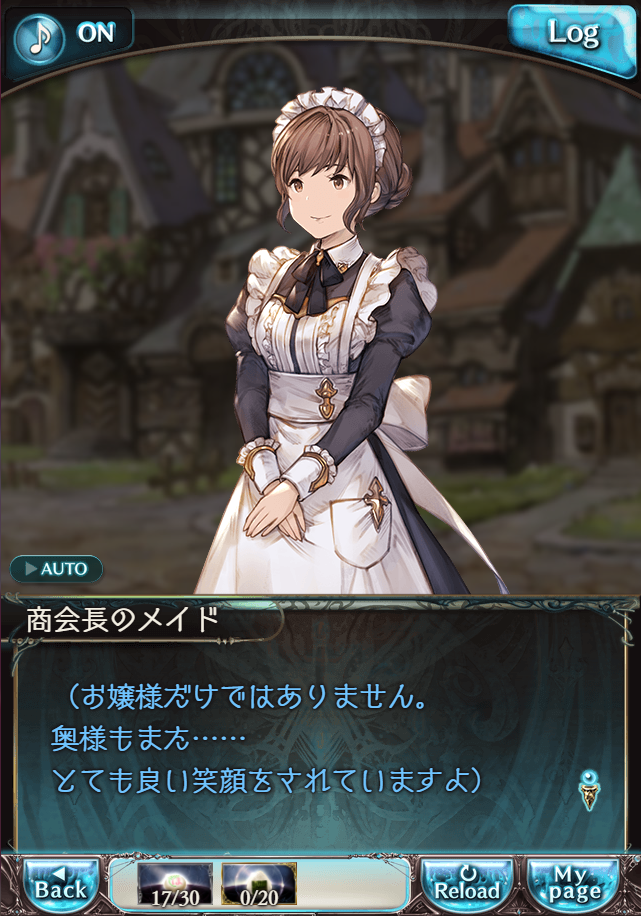Advance the maid's dialogue with the next indicator
641x916 pixels.
coord(589,788)
